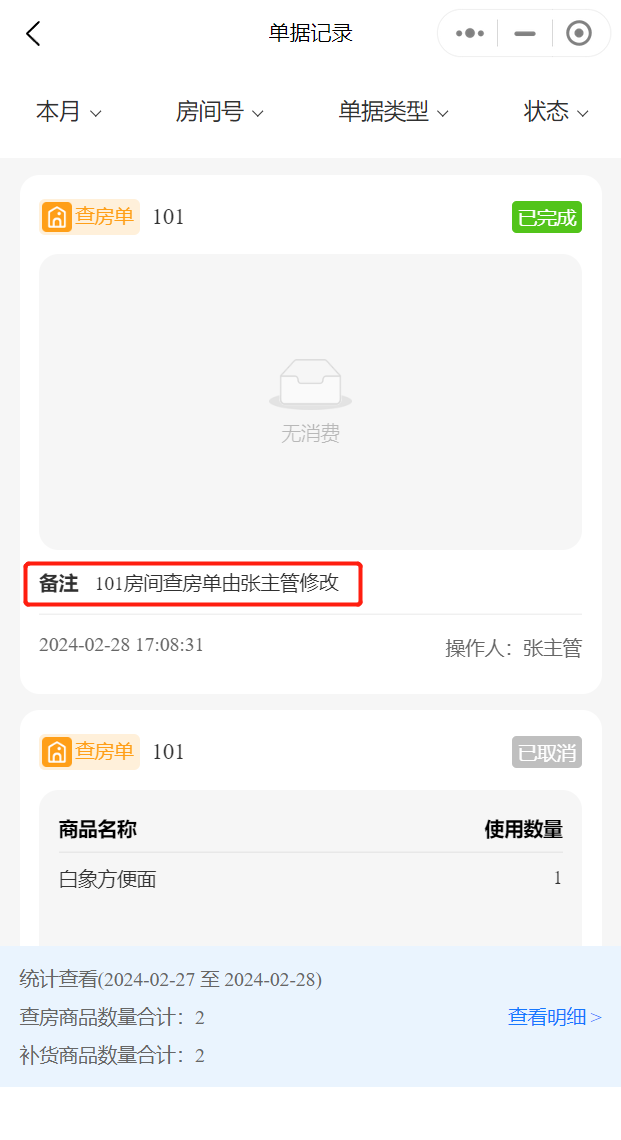Minimize the mini program
The width and height of the screenshot is (621, 1140).
pos(524,34)
